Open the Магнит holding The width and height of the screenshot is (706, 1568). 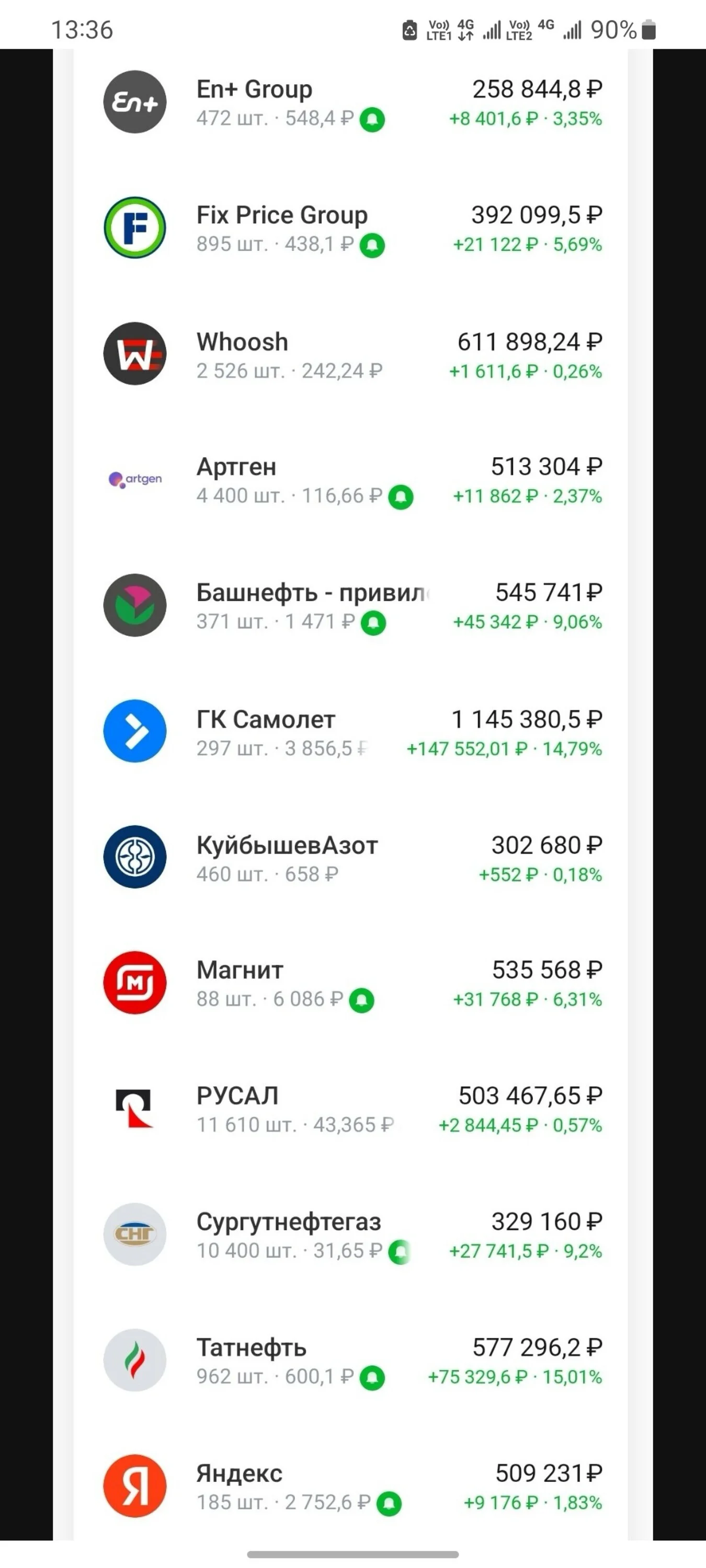[x=352, y=983]
